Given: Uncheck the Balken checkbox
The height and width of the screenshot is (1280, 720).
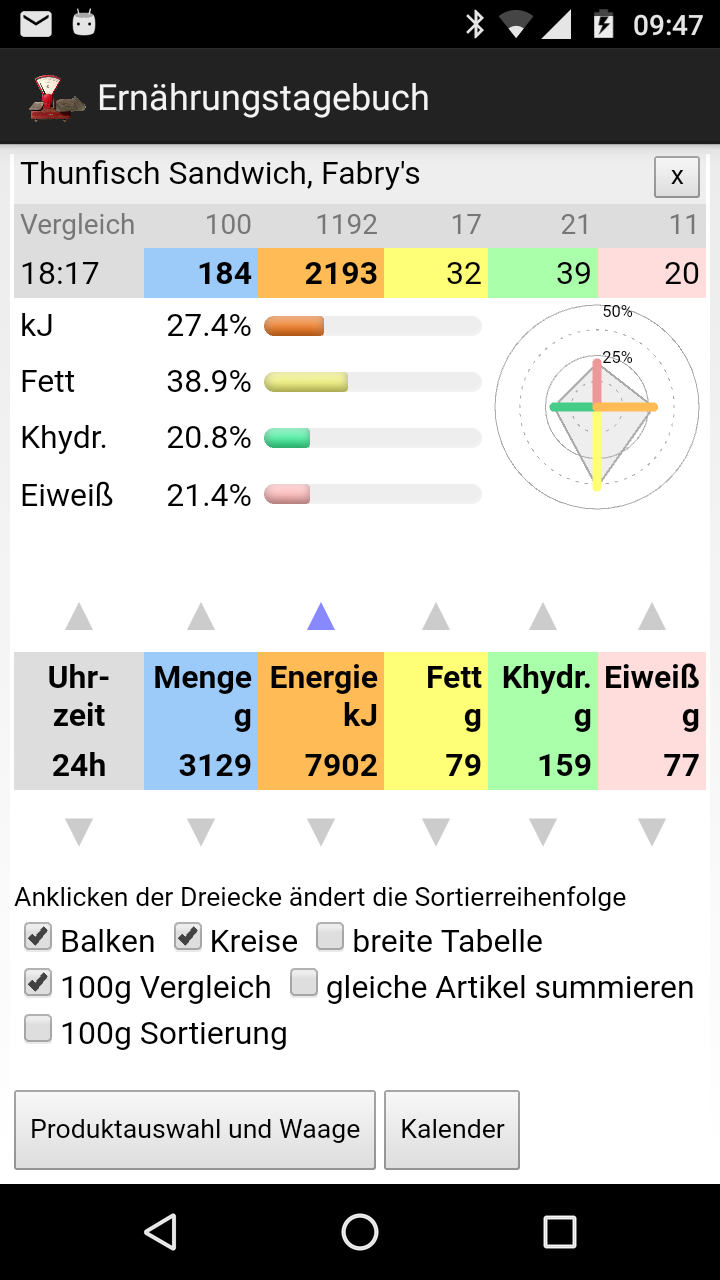Looking at the screenshot, I should [38, 937].
